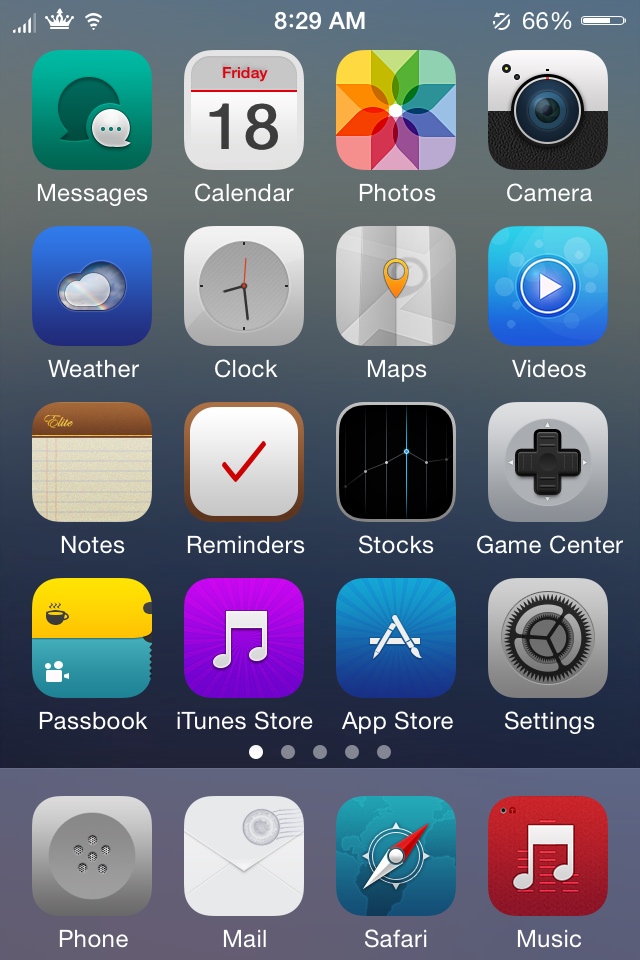Launch Game Center
Screen dimensions: 640x960
tap(548, 462)
